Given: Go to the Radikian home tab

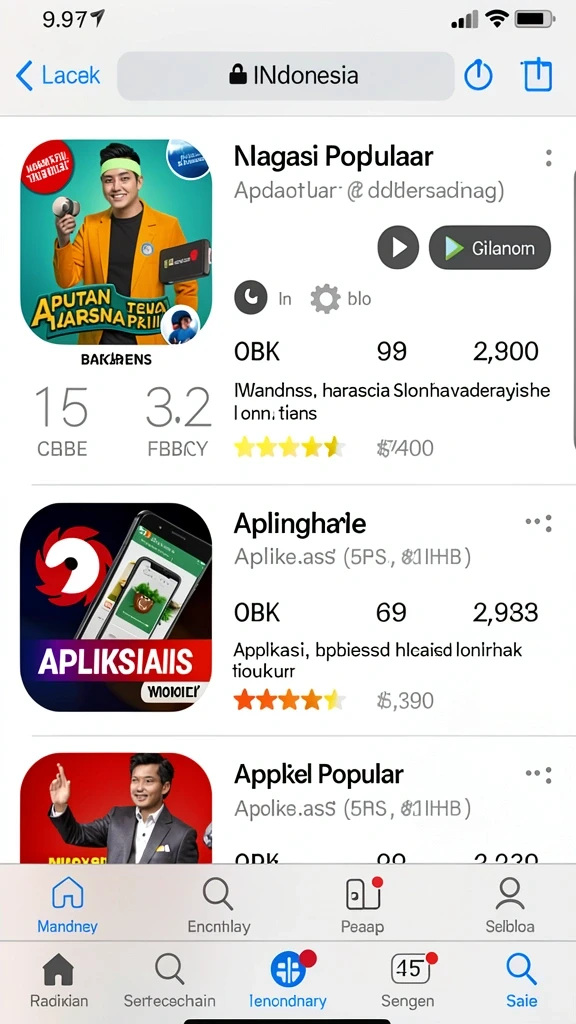Looking at the screenshot, I should pyautogui.click(x=59, y=980).
